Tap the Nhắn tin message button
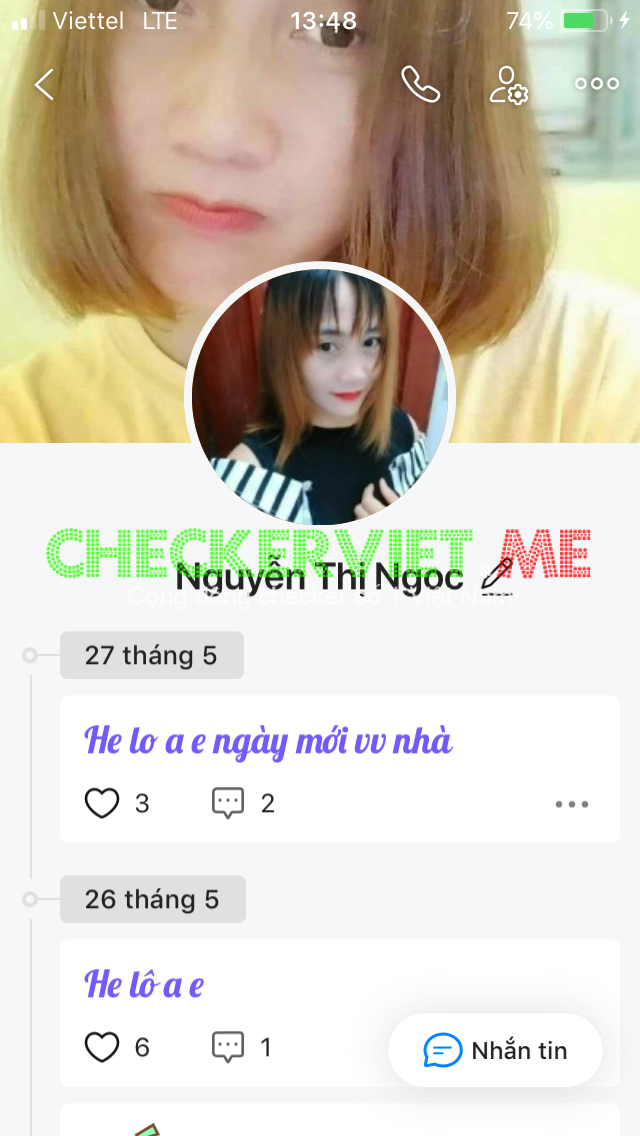640x1136 pixels. tap(496, 1050)
